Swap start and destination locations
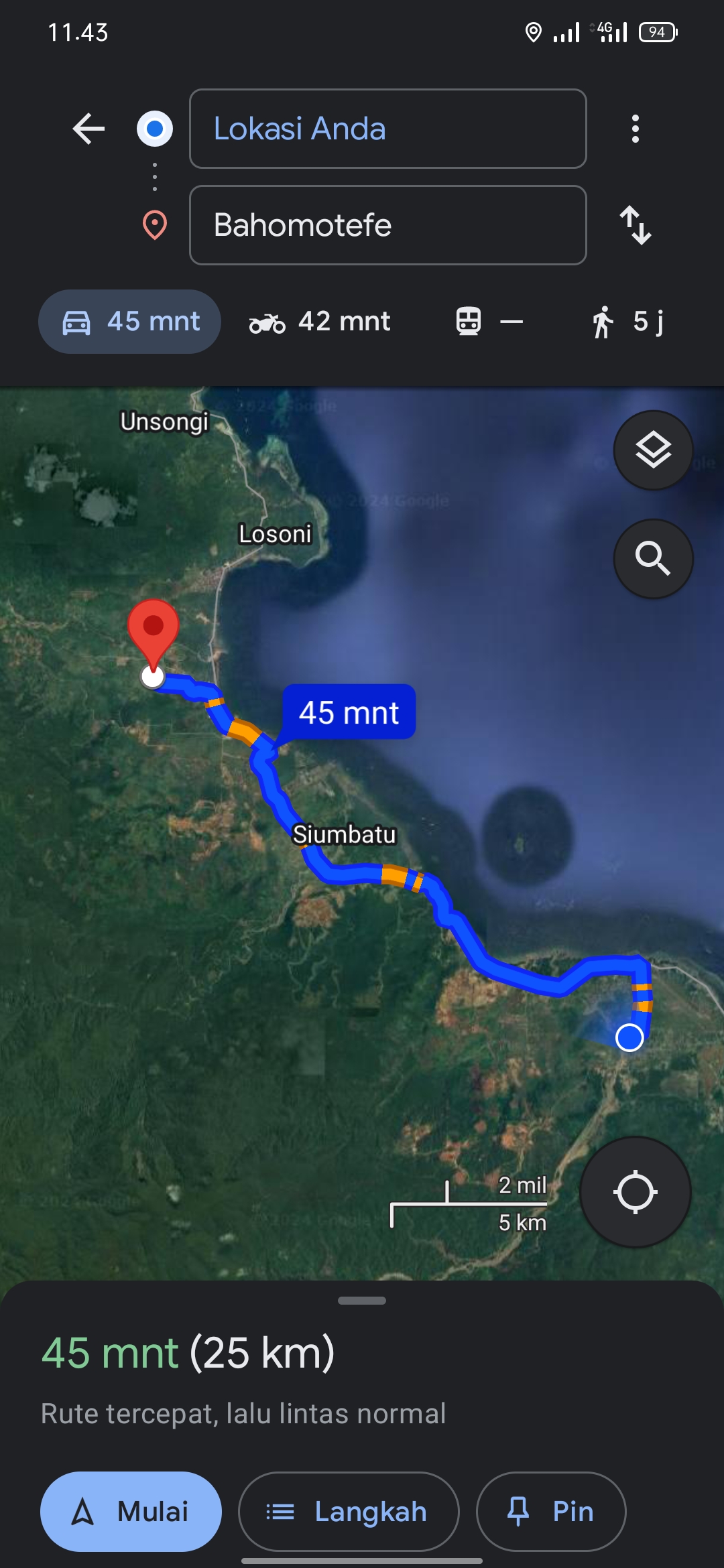Viewport: 724px width, 1568px height. [635, 225]
